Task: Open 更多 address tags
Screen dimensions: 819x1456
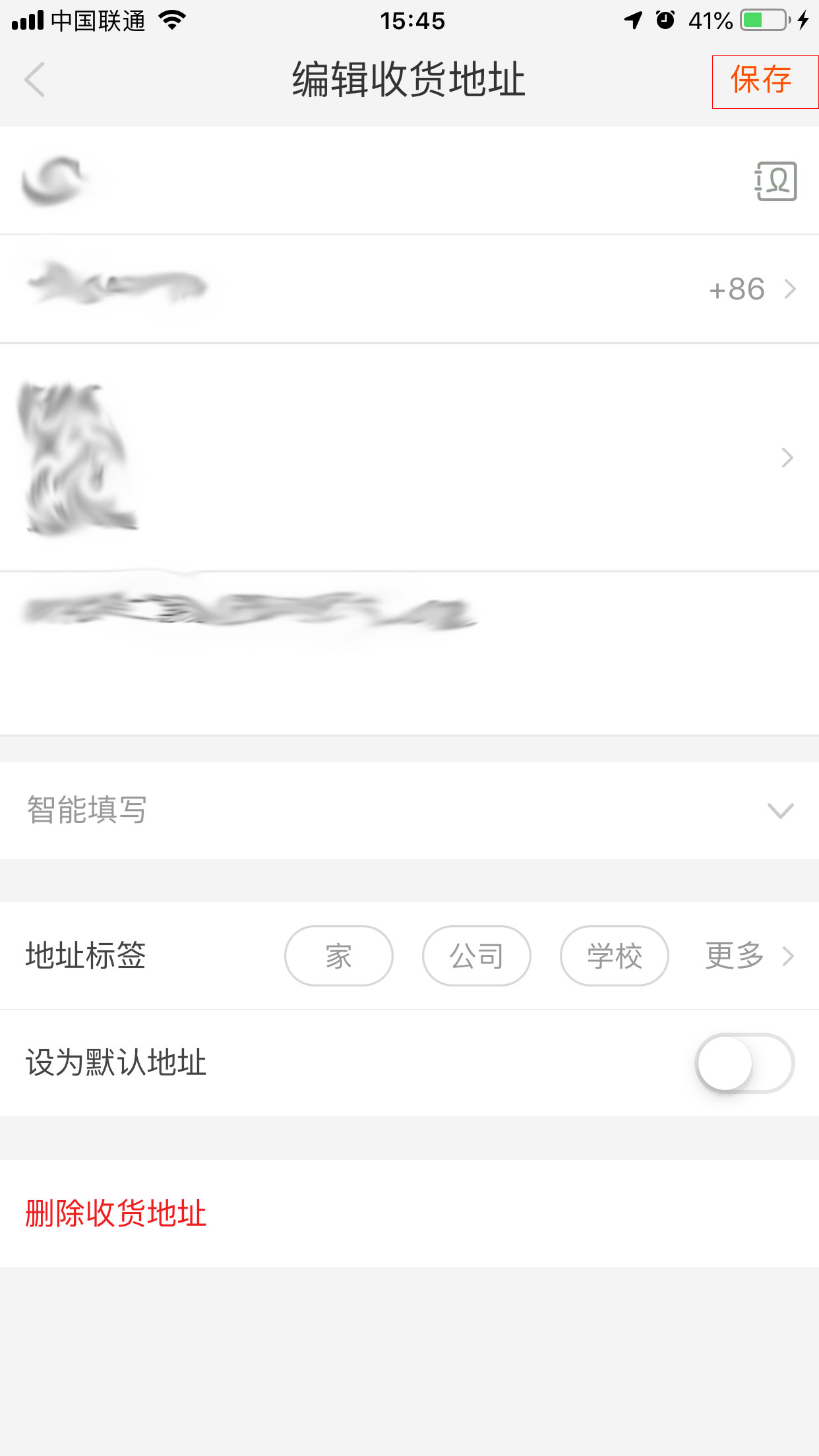Action: click(x=748, y=956)
